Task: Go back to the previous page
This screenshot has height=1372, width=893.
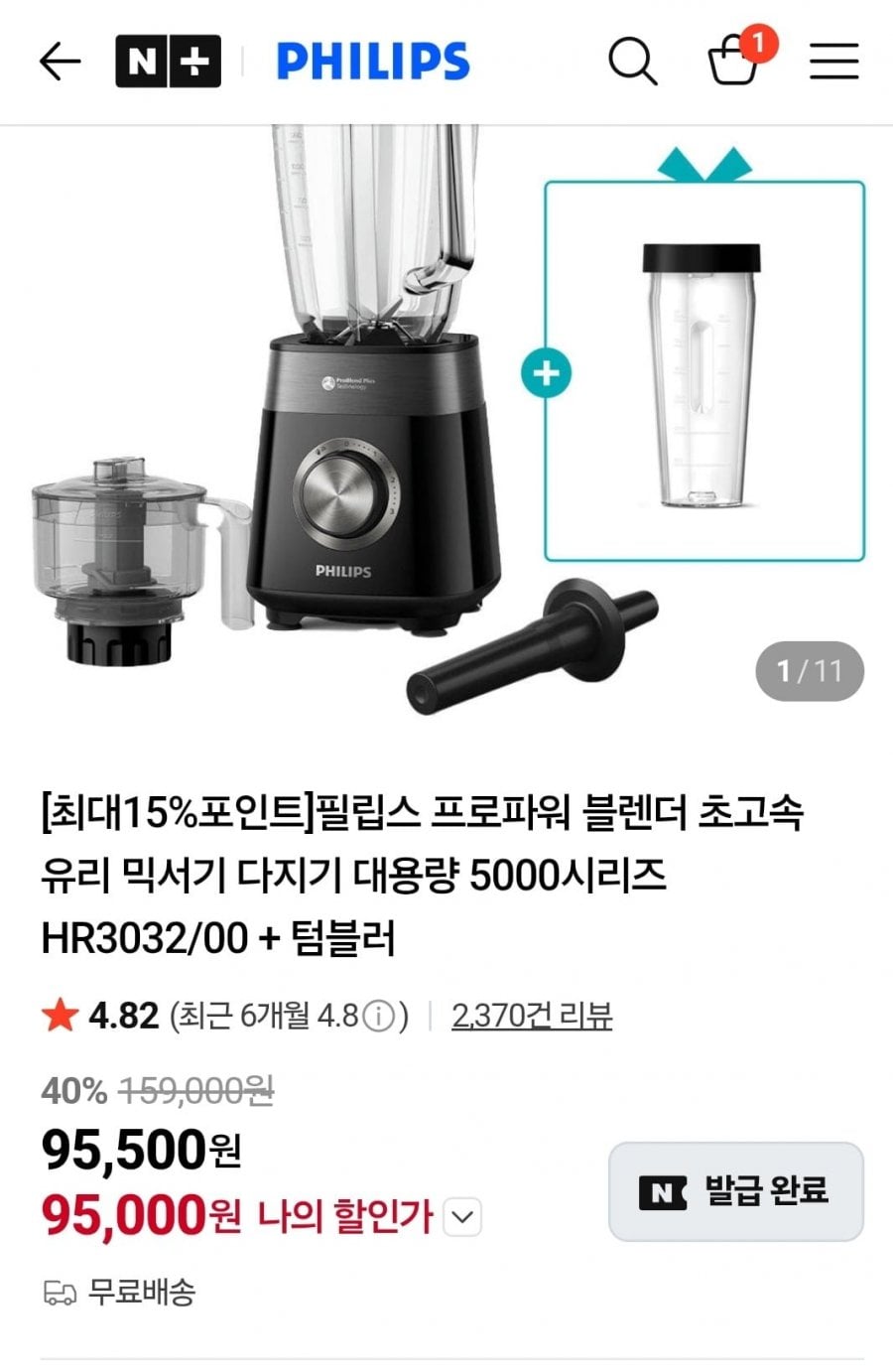Action: pyautogui.click(x=60, y=62)
